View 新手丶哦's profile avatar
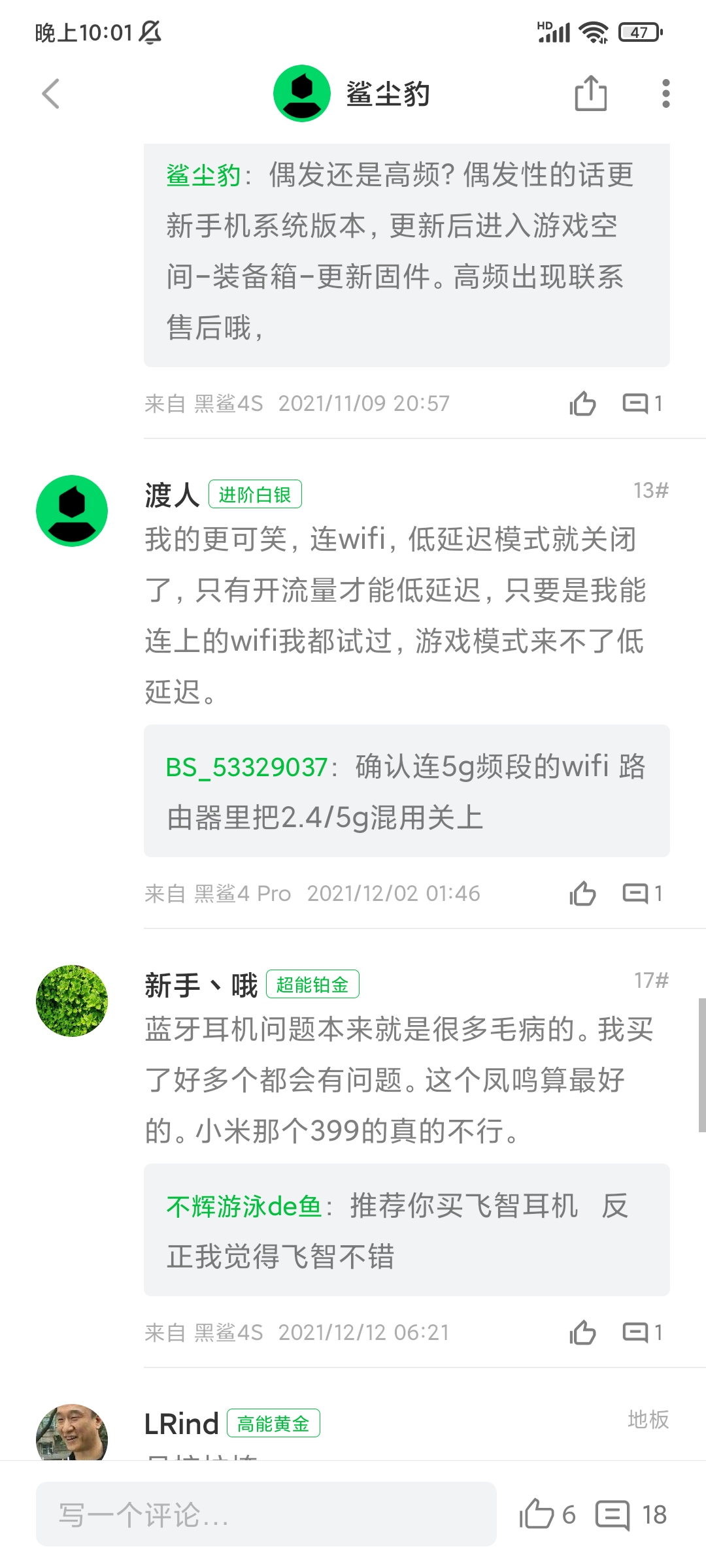 [72, 1001]
